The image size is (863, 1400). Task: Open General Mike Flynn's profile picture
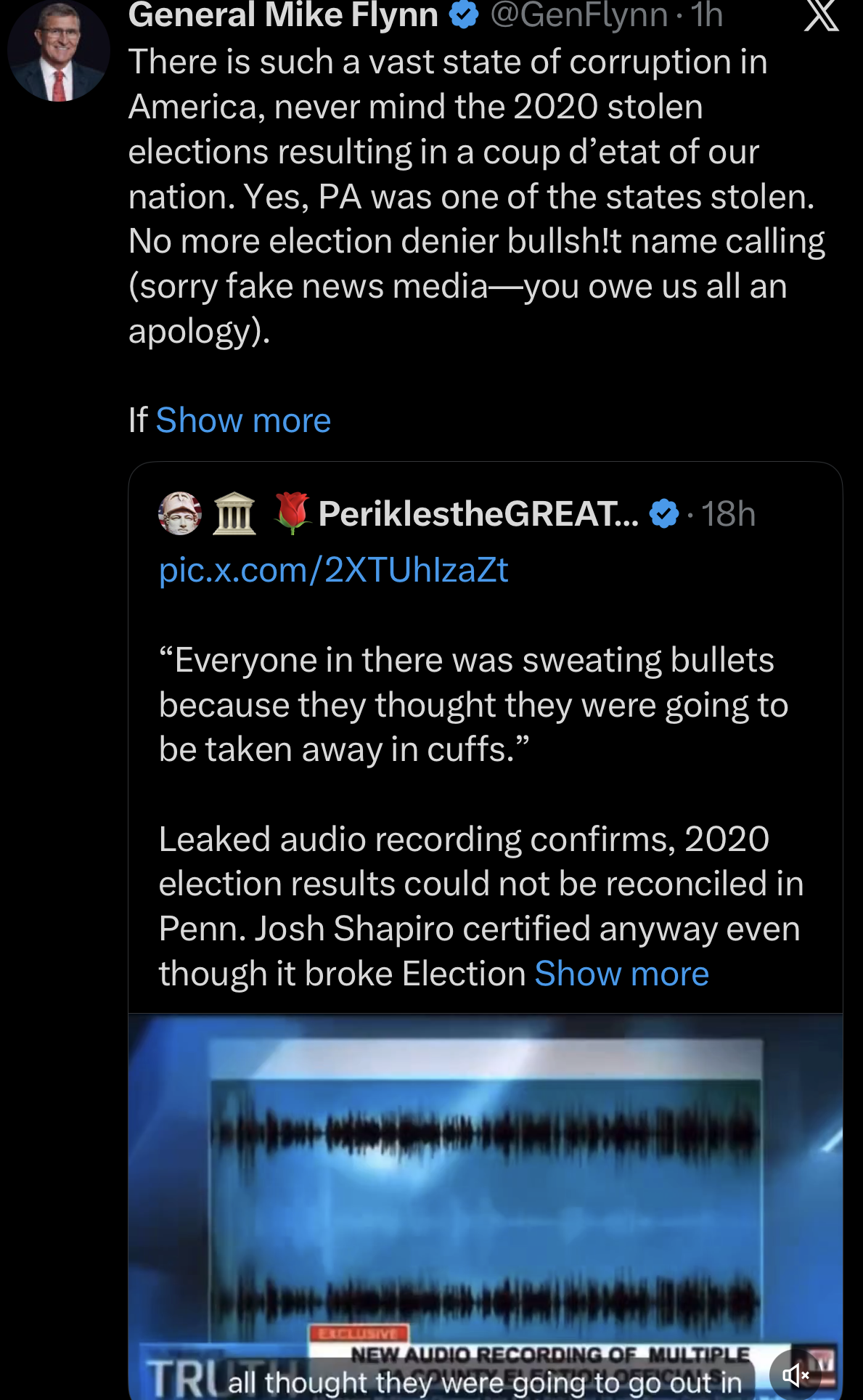coord(59,52)
